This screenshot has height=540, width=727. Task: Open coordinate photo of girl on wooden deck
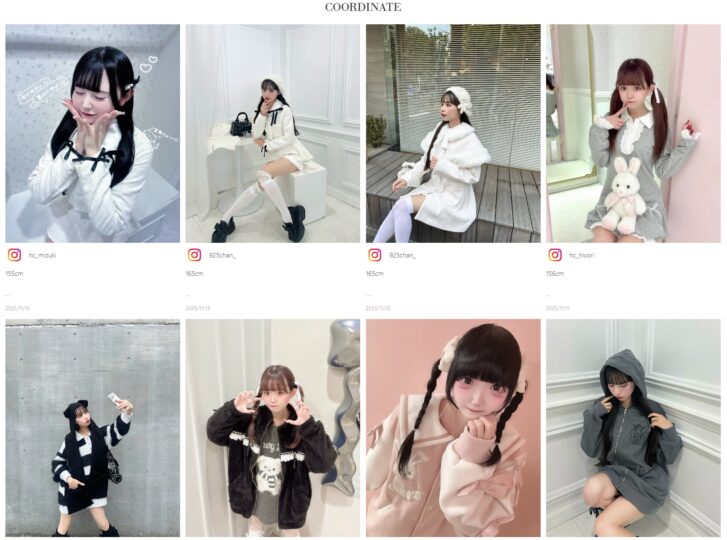coord(452,133)
